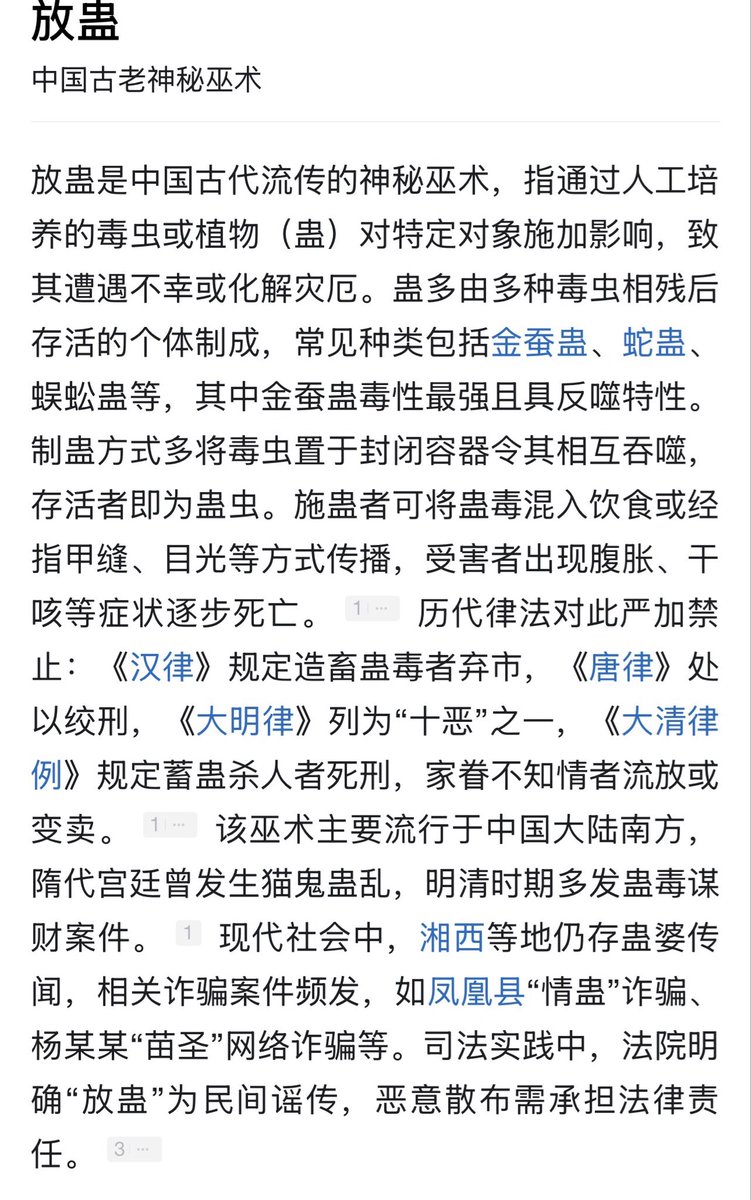751x1200 pixels.
Task: View the 凤凰县 entry
Action: (475, 991)
